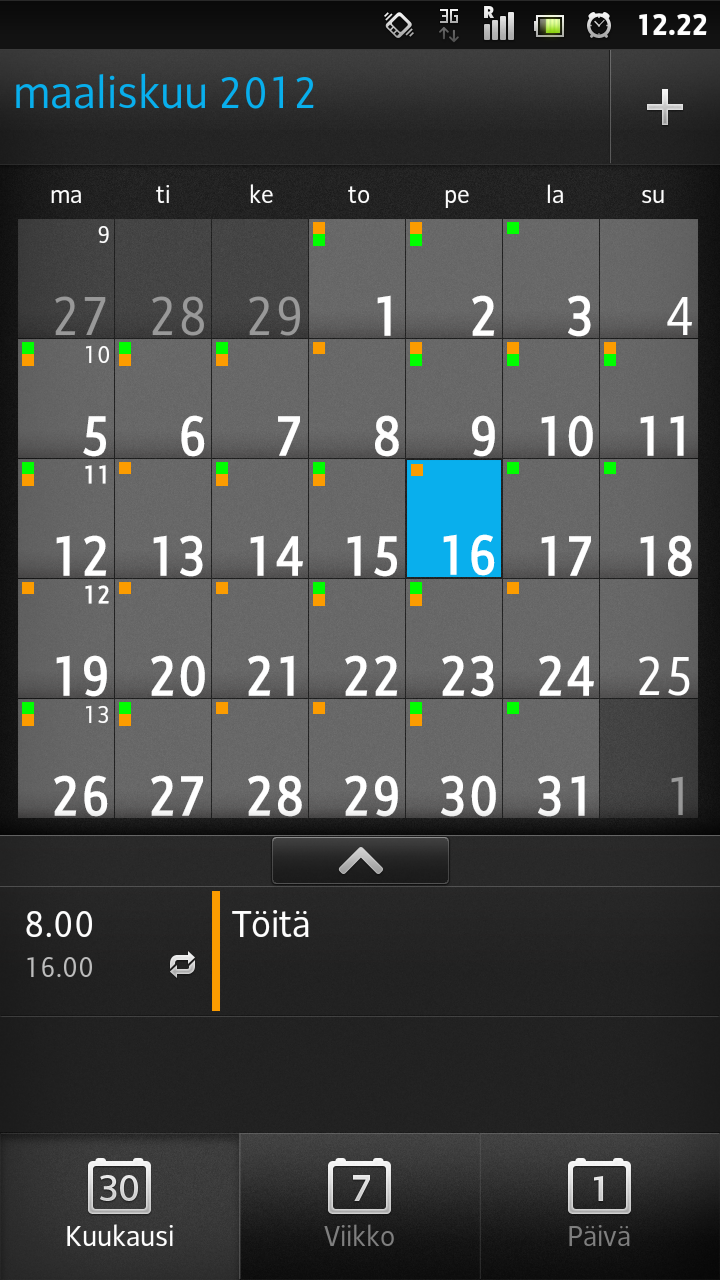
Task: Switch to the Viikko view
Action: (x=360, y=1206)
